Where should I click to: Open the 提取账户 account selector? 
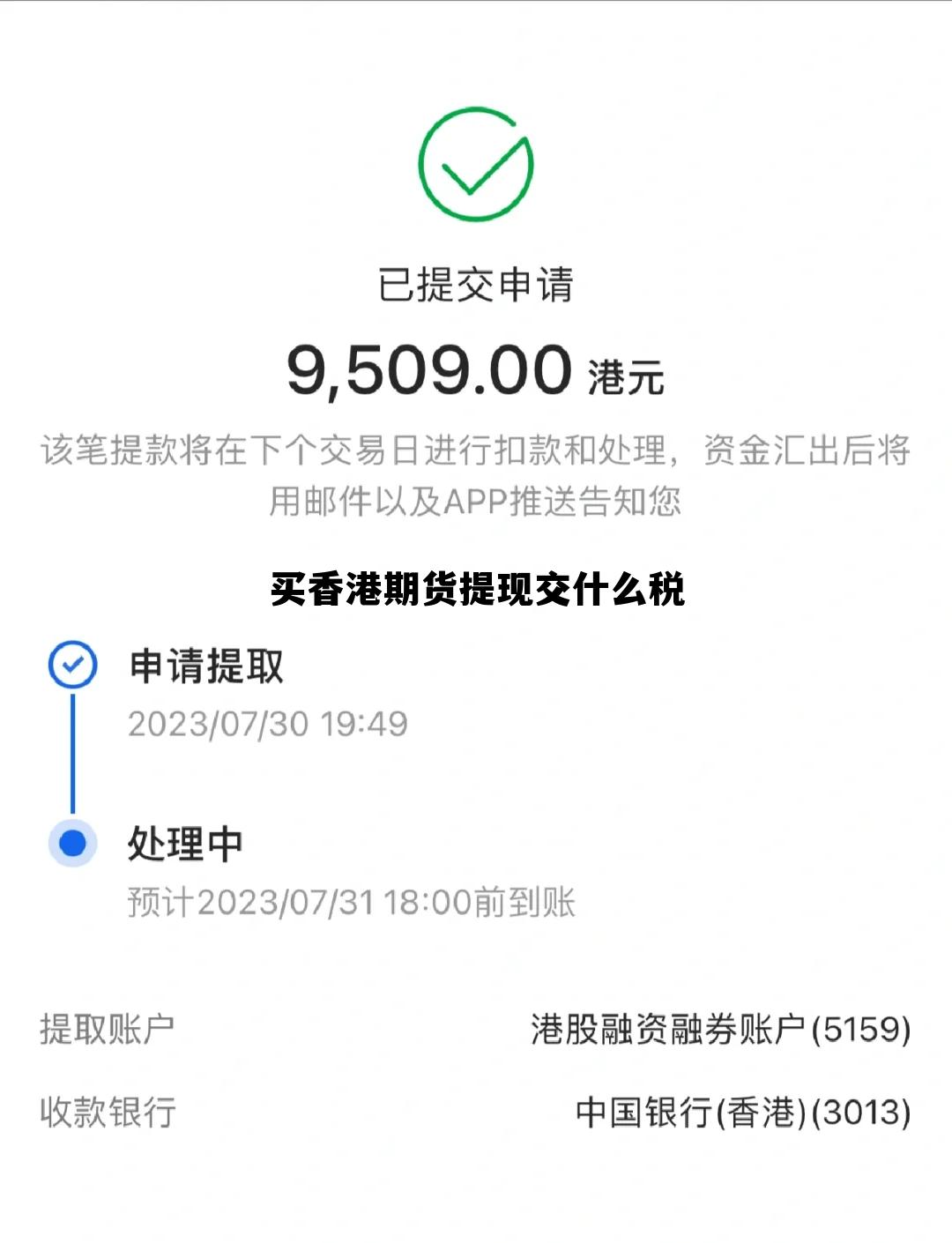click(x=106, y=1025)
